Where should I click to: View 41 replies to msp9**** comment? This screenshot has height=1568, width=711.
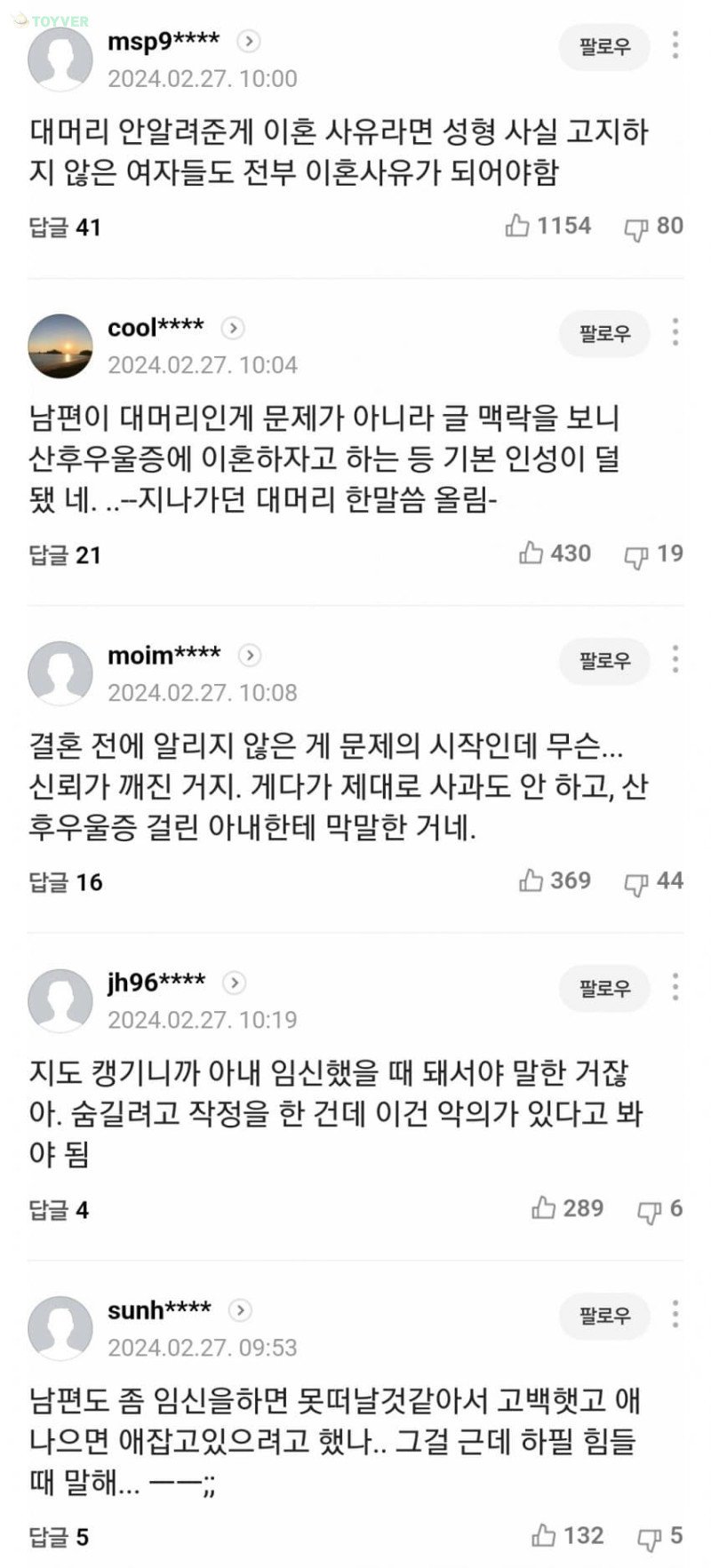coord(65,227)
